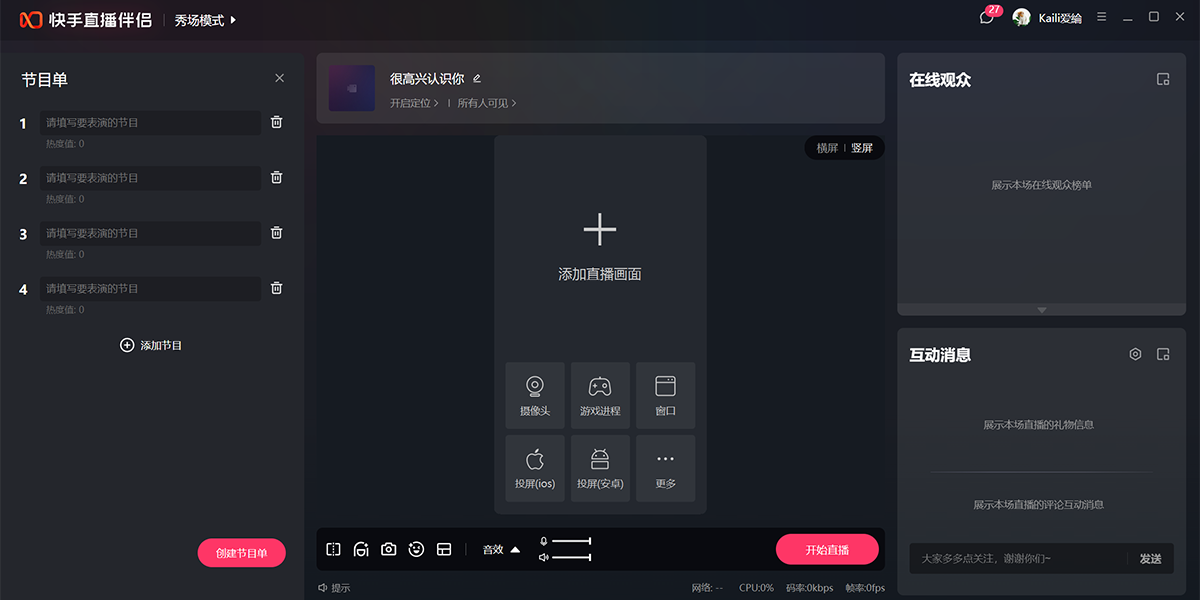Image resolution: width=1200 pixels, height=600 pixels.
Task: Tap the input field for program 2
Action: (150, 178)
